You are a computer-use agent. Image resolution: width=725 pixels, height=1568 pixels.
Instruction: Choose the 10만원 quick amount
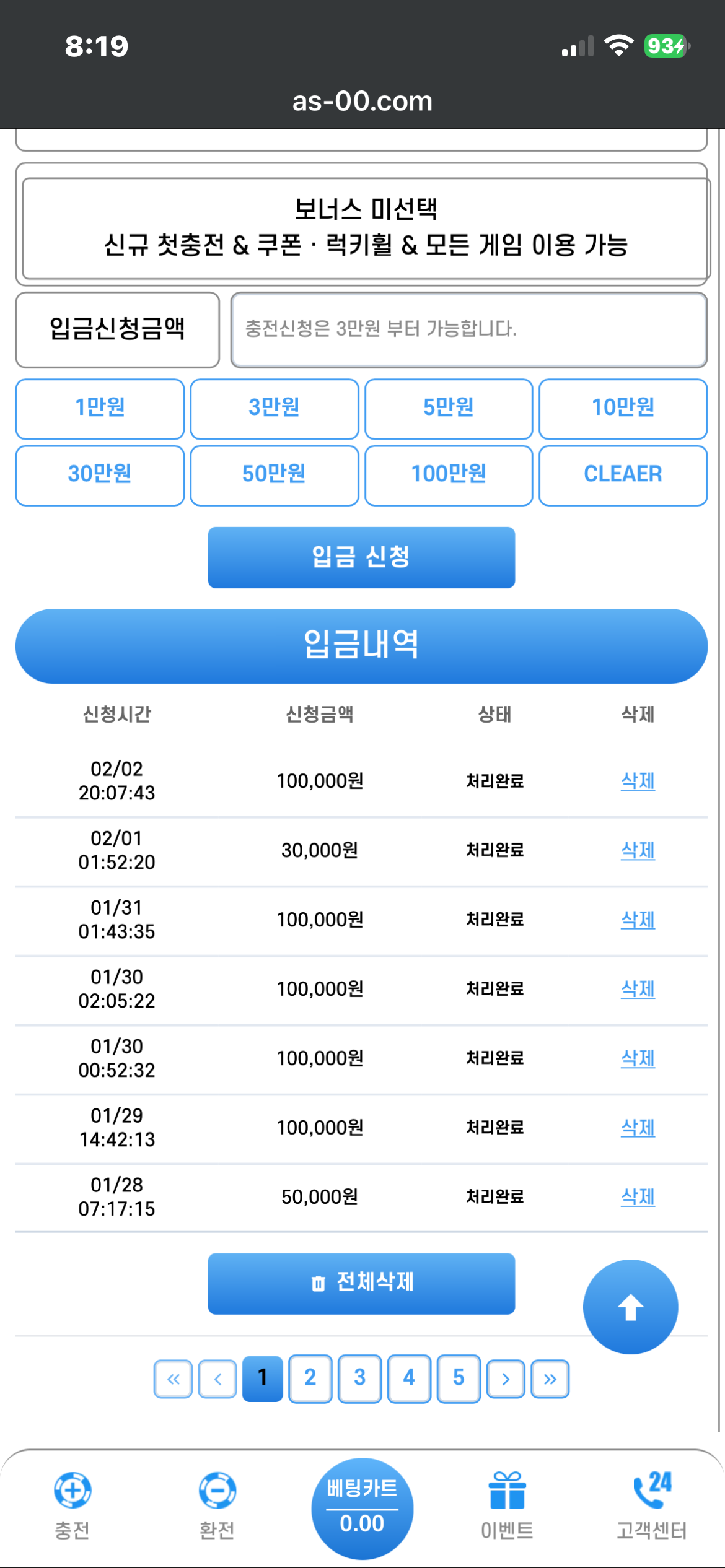pyautogui.click(x=623, y=408)
